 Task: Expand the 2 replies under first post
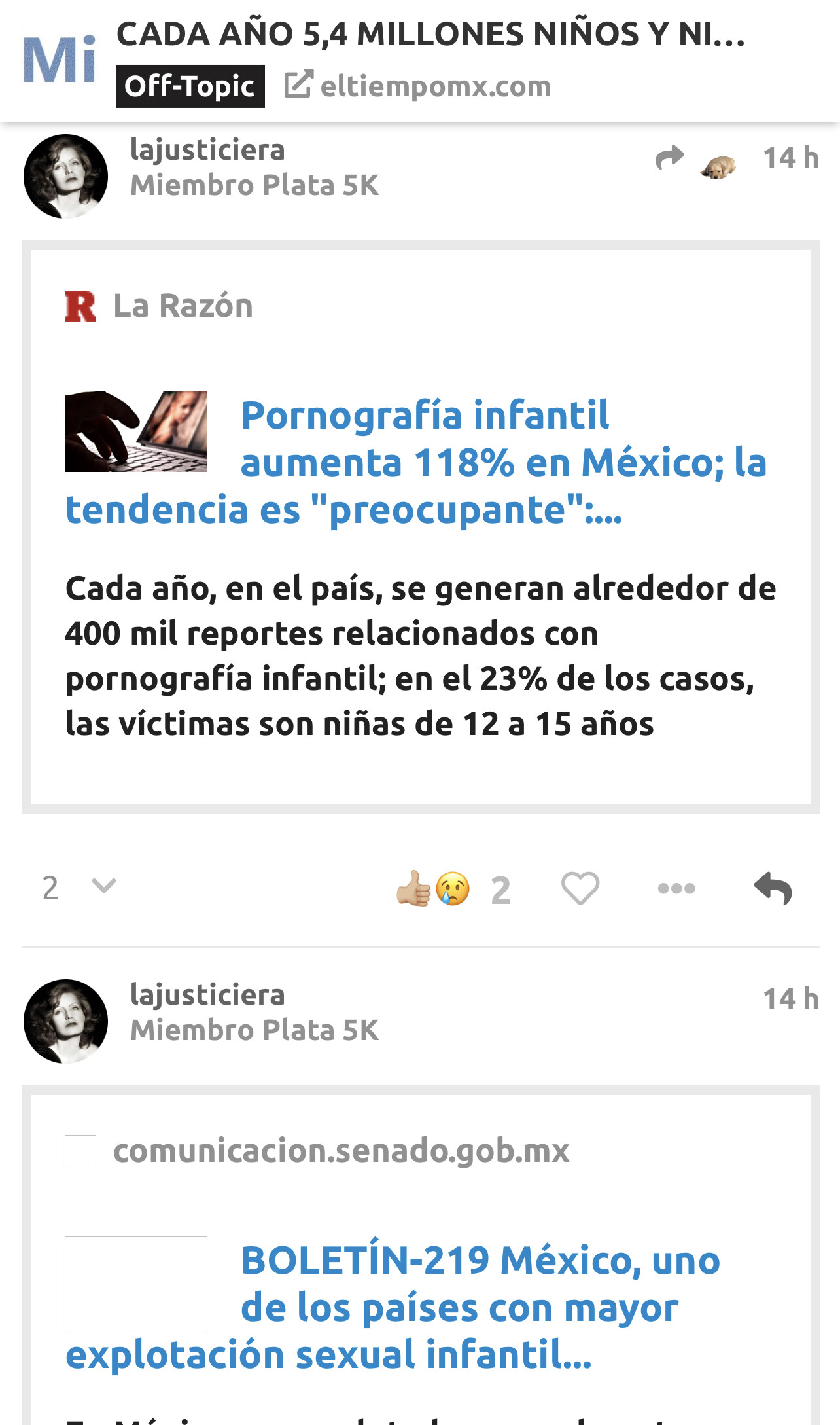click(79, 888)
